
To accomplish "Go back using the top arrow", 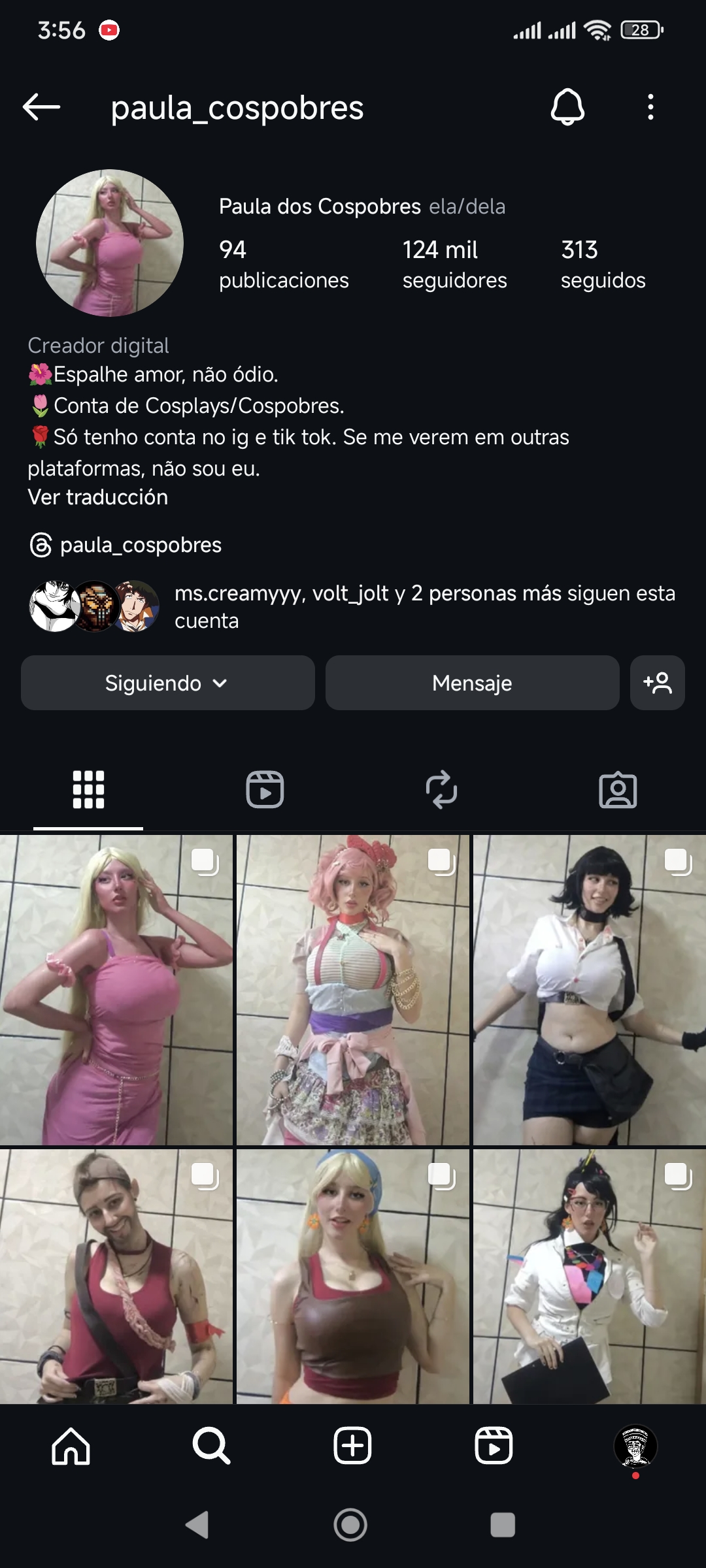I will click(41, 107).
